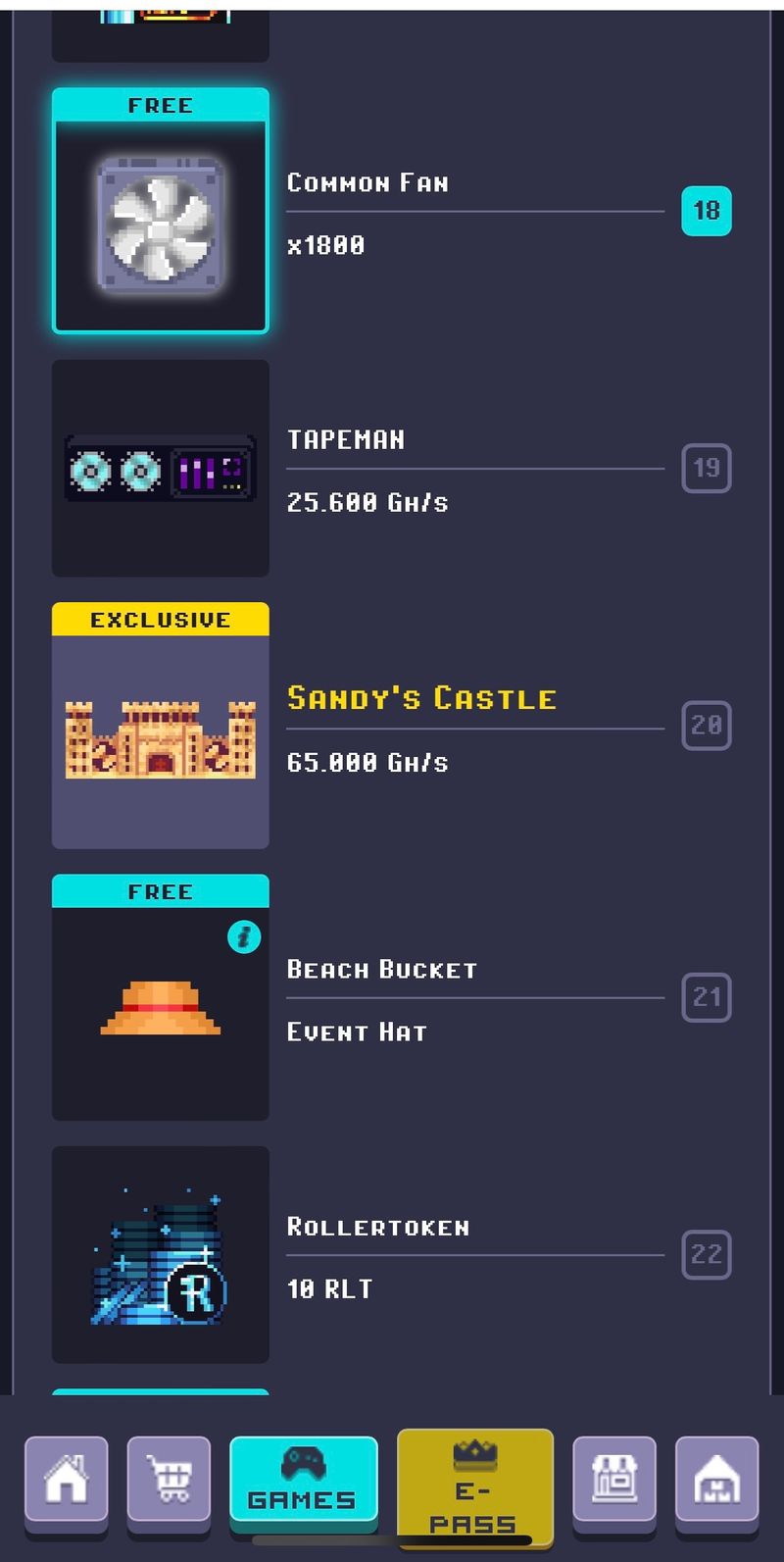Viewport: 784px width, 1562px height.
Task: Open the marketplace stall tab
Action: pos(613,1480)
